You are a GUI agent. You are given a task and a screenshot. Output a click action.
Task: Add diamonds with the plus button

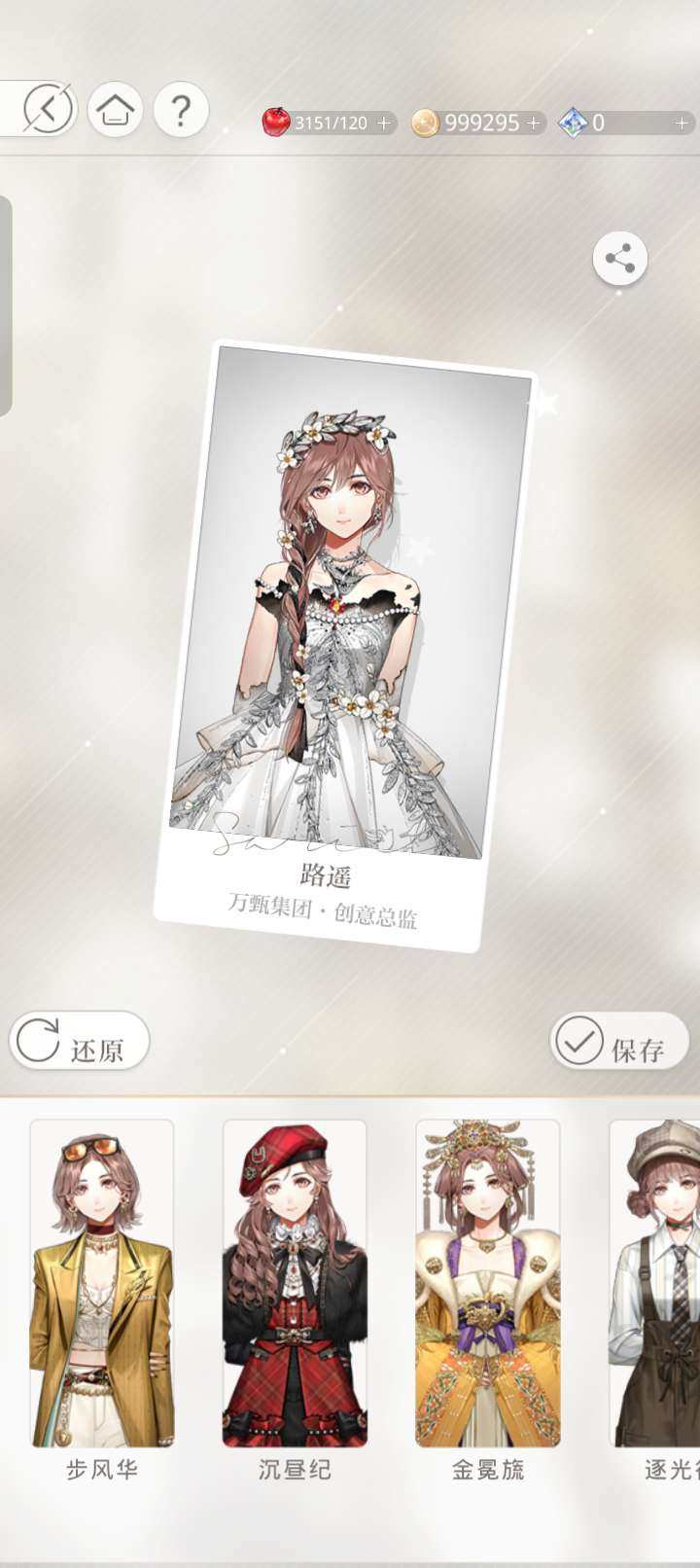(682, 123)
